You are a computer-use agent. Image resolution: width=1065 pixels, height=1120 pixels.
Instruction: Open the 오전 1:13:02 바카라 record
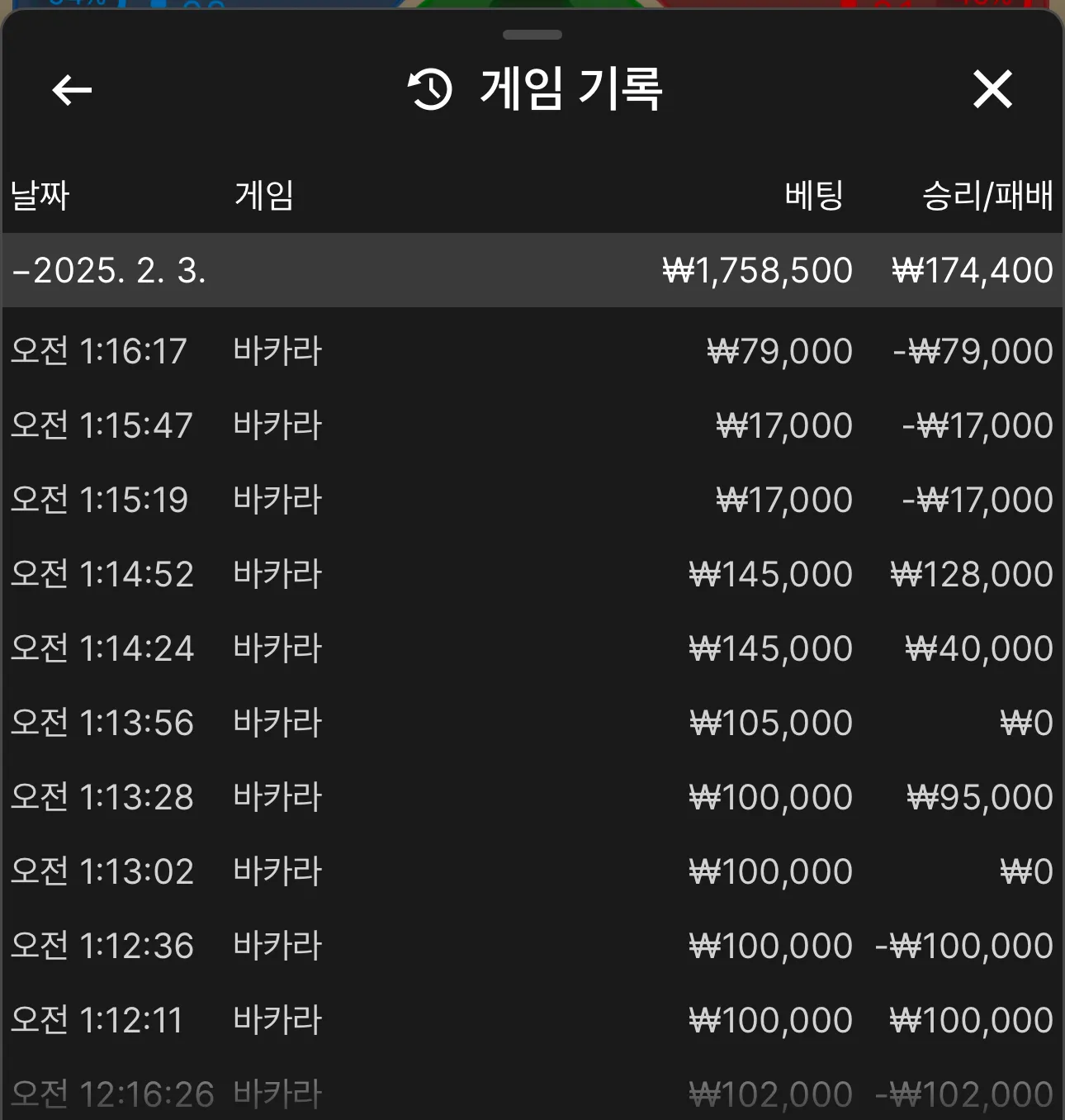click(532, 871)
